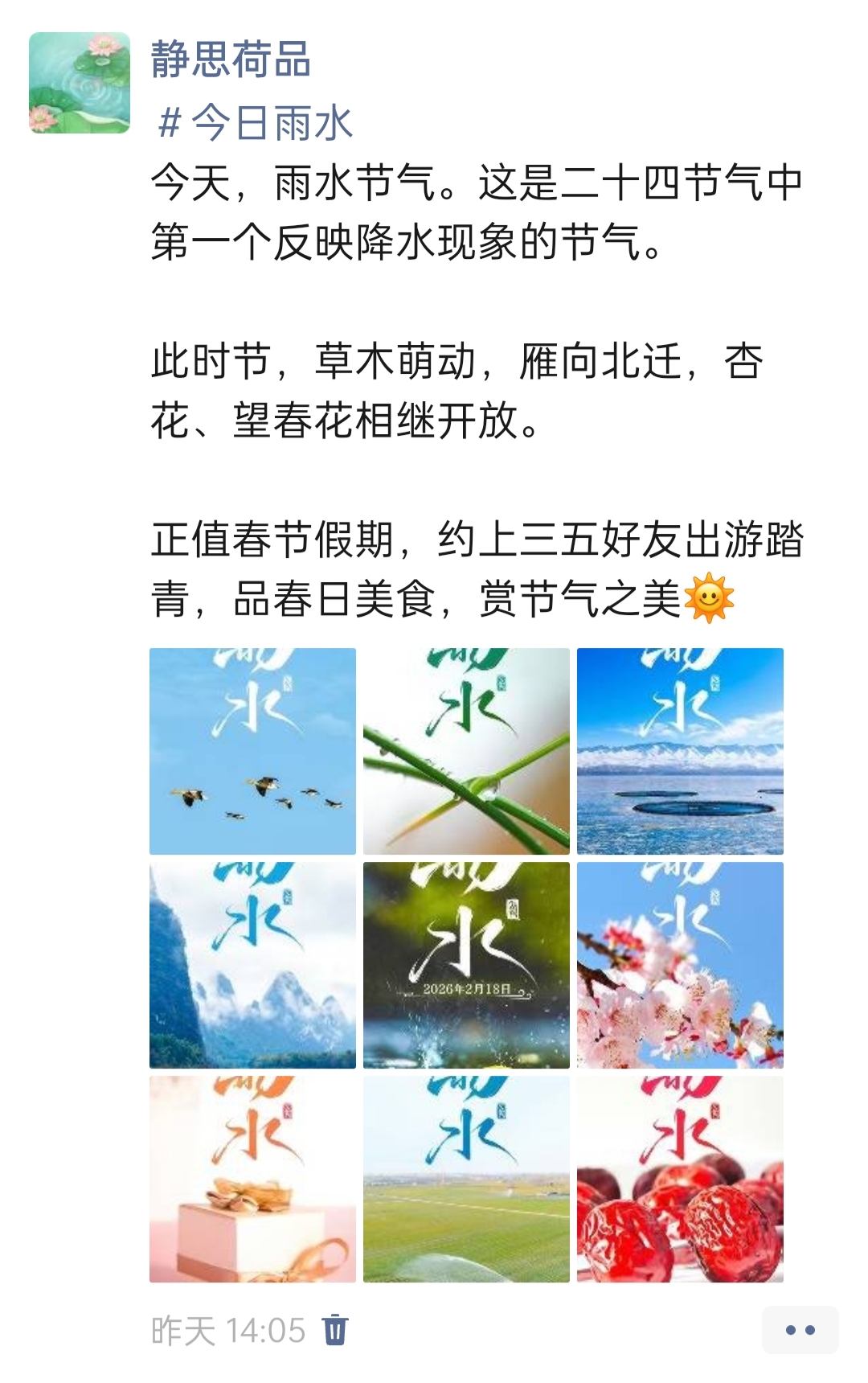View the flying geese photo
Image resolution: width=868 pixels, height=1383 pixels.
(252, 751)
